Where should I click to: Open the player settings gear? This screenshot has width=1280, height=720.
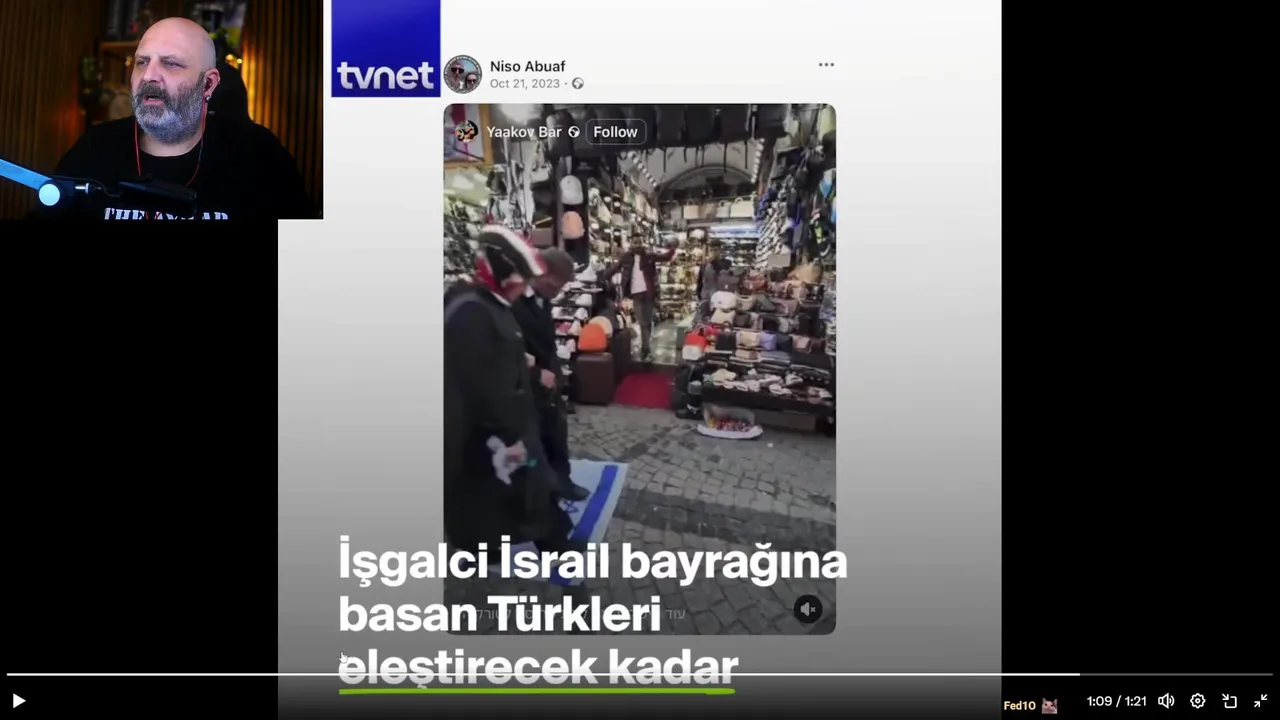click(1198, 701)
